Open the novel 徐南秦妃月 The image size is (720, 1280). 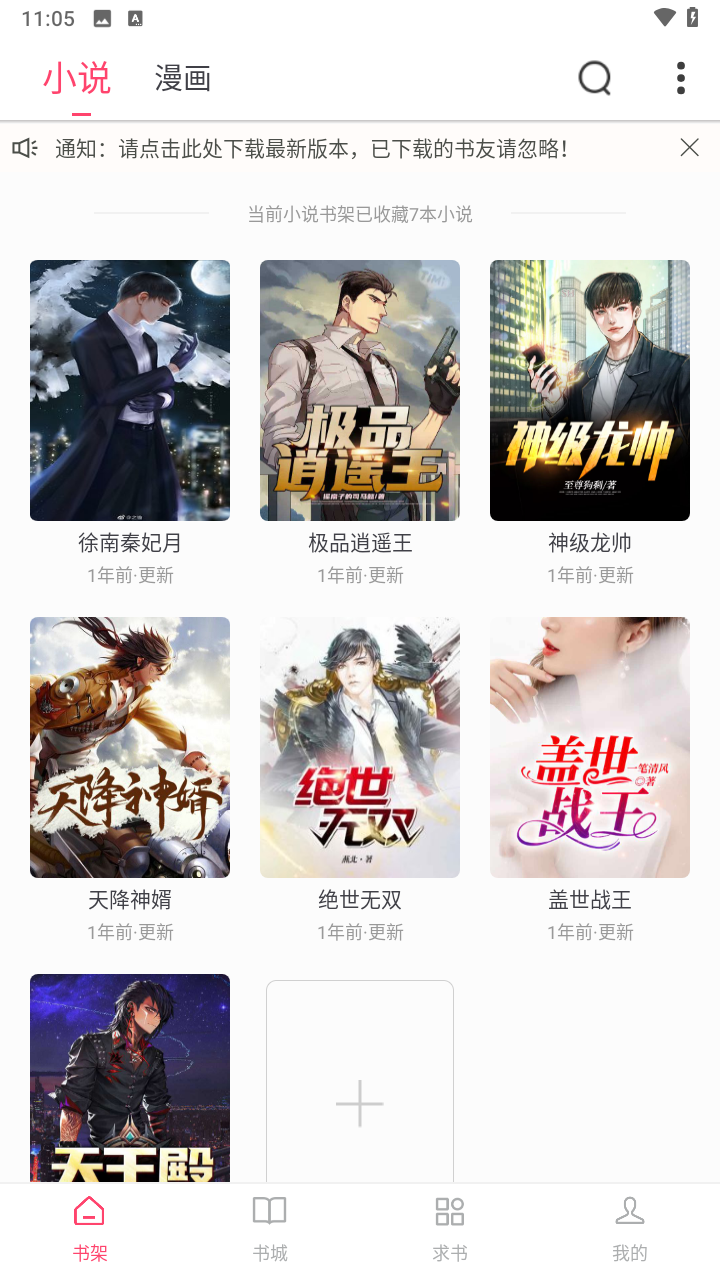click(130, 391)
